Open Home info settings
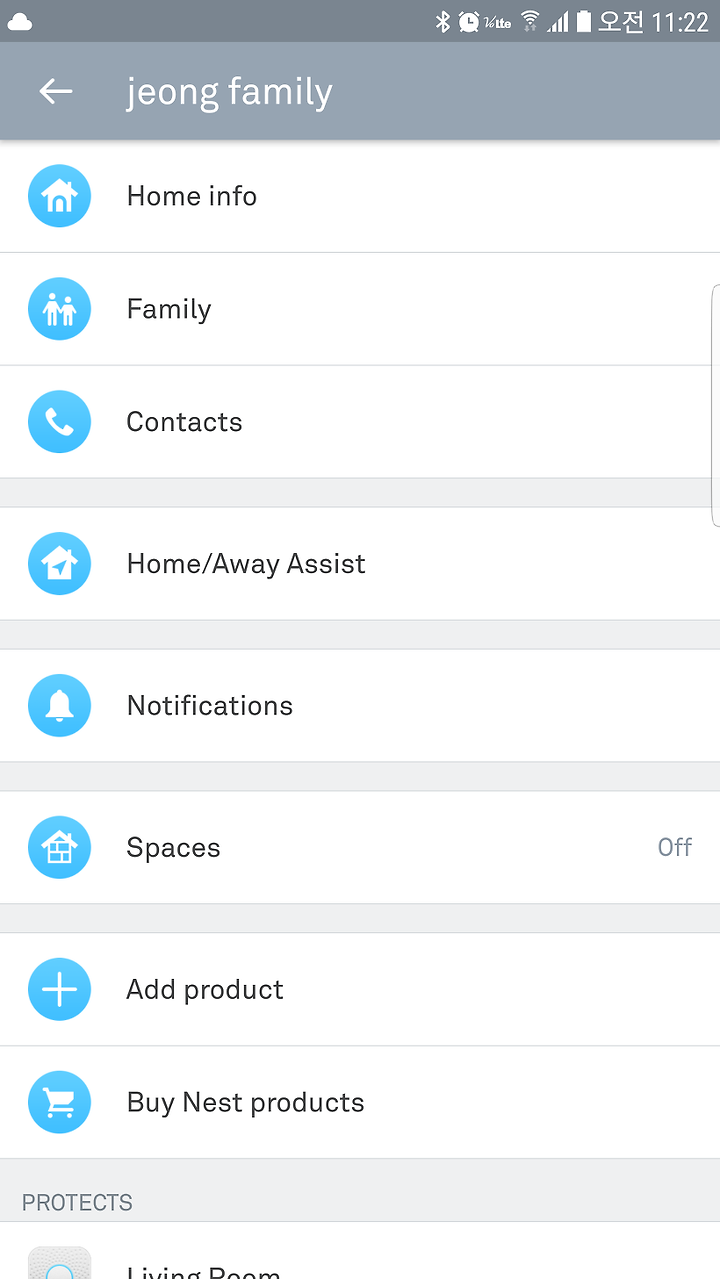Image resolution: width=720 pixels, height=1279 pixels. tap(360, 196)
